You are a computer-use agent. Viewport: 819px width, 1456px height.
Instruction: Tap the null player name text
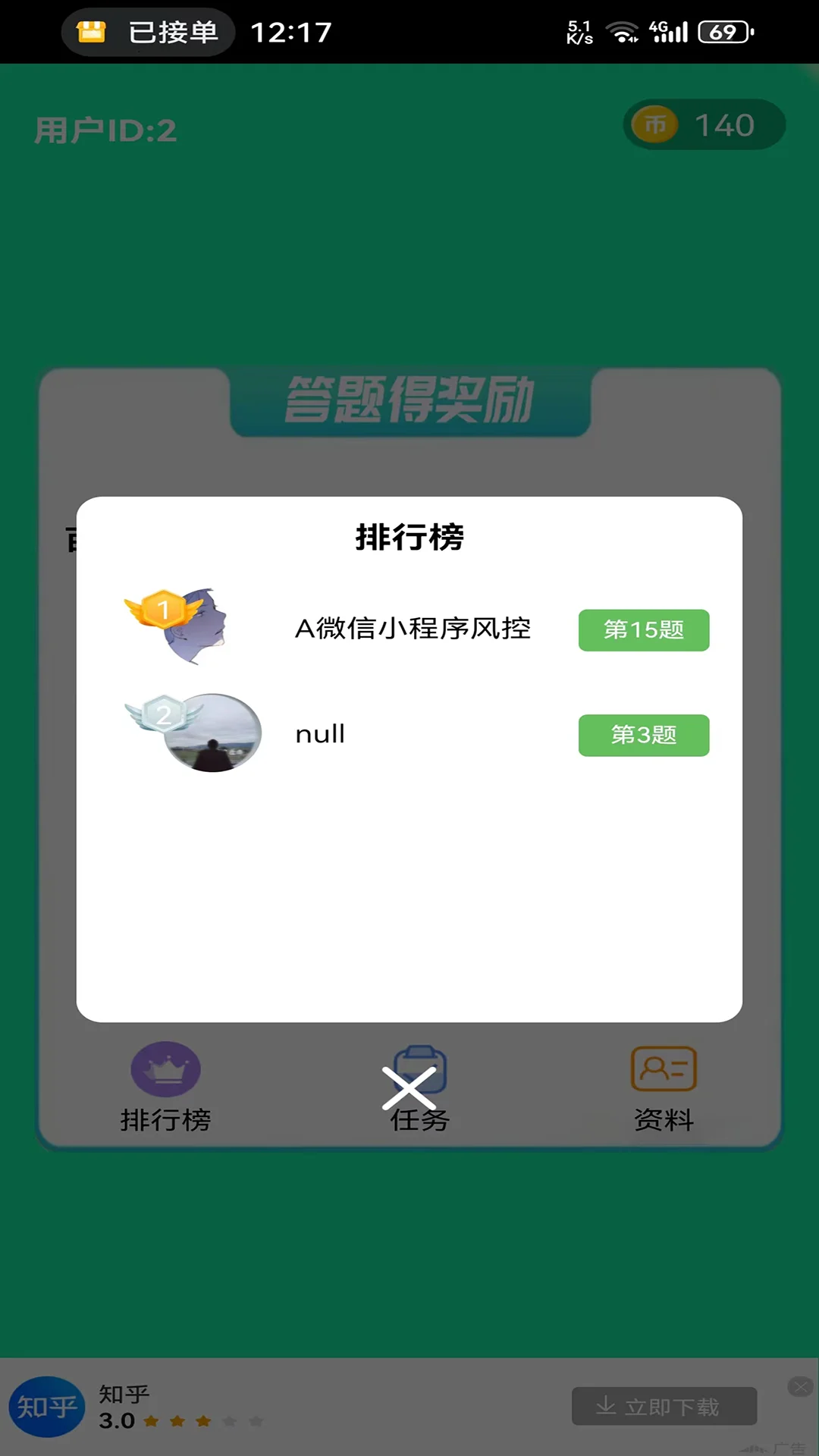tap(319, 733)
